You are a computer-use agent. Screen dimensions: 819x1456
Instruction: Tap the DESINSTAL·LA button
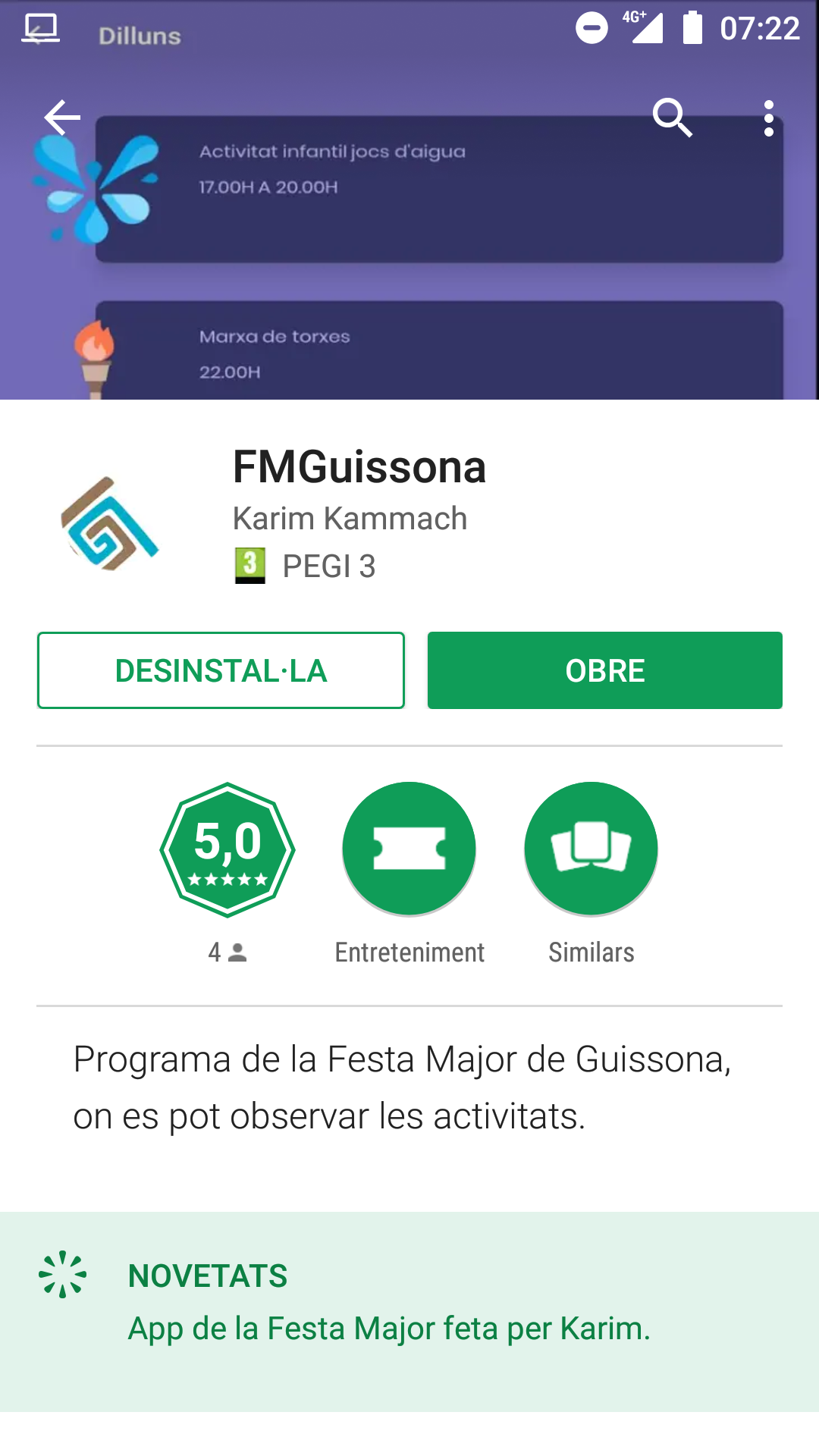point(221,670)
